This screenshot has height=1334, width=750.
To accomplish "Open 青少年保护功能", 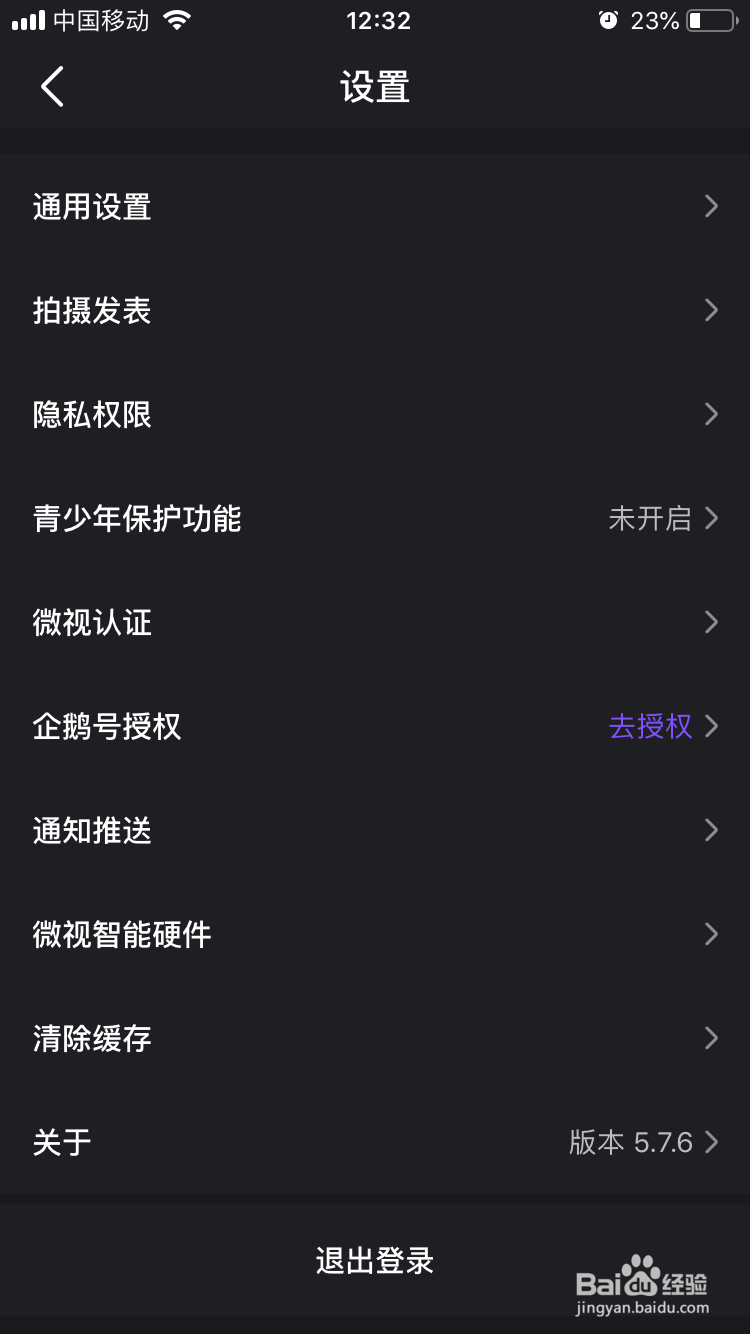I will point(375,519).
